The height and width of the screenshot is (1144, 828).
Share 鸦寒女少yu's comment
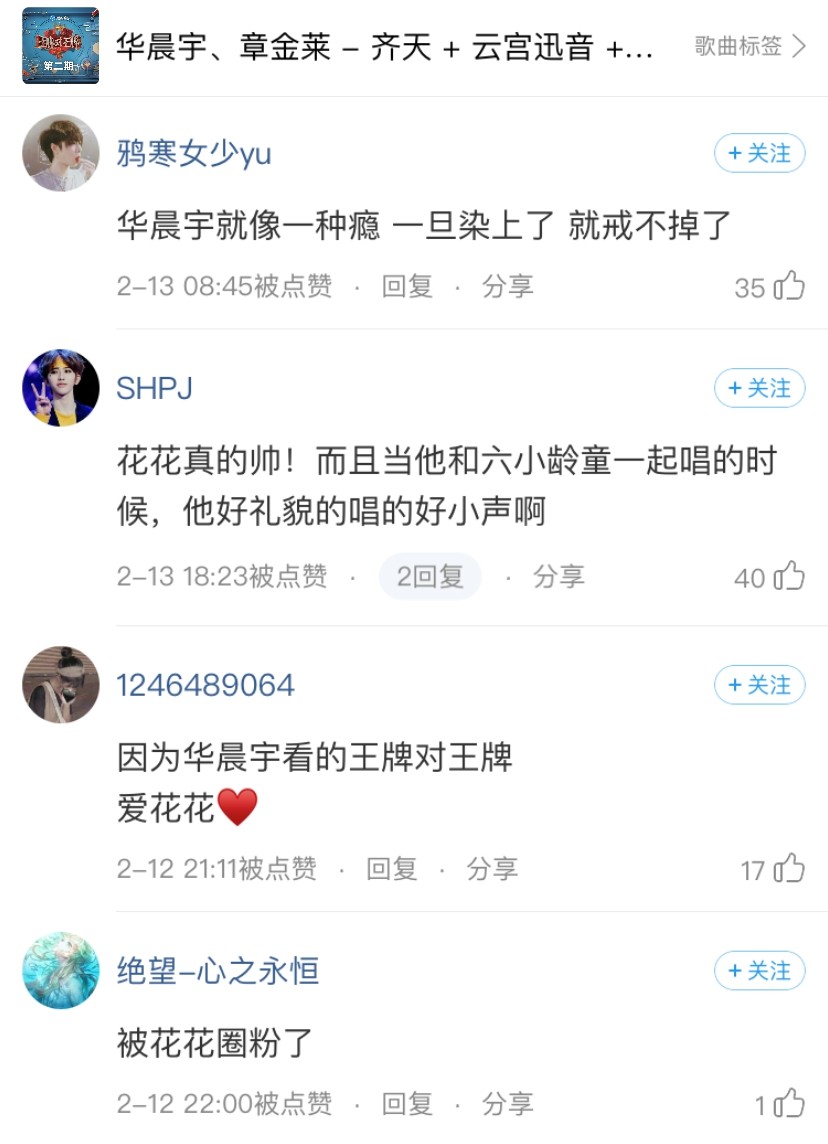click(x=507, y=287)
